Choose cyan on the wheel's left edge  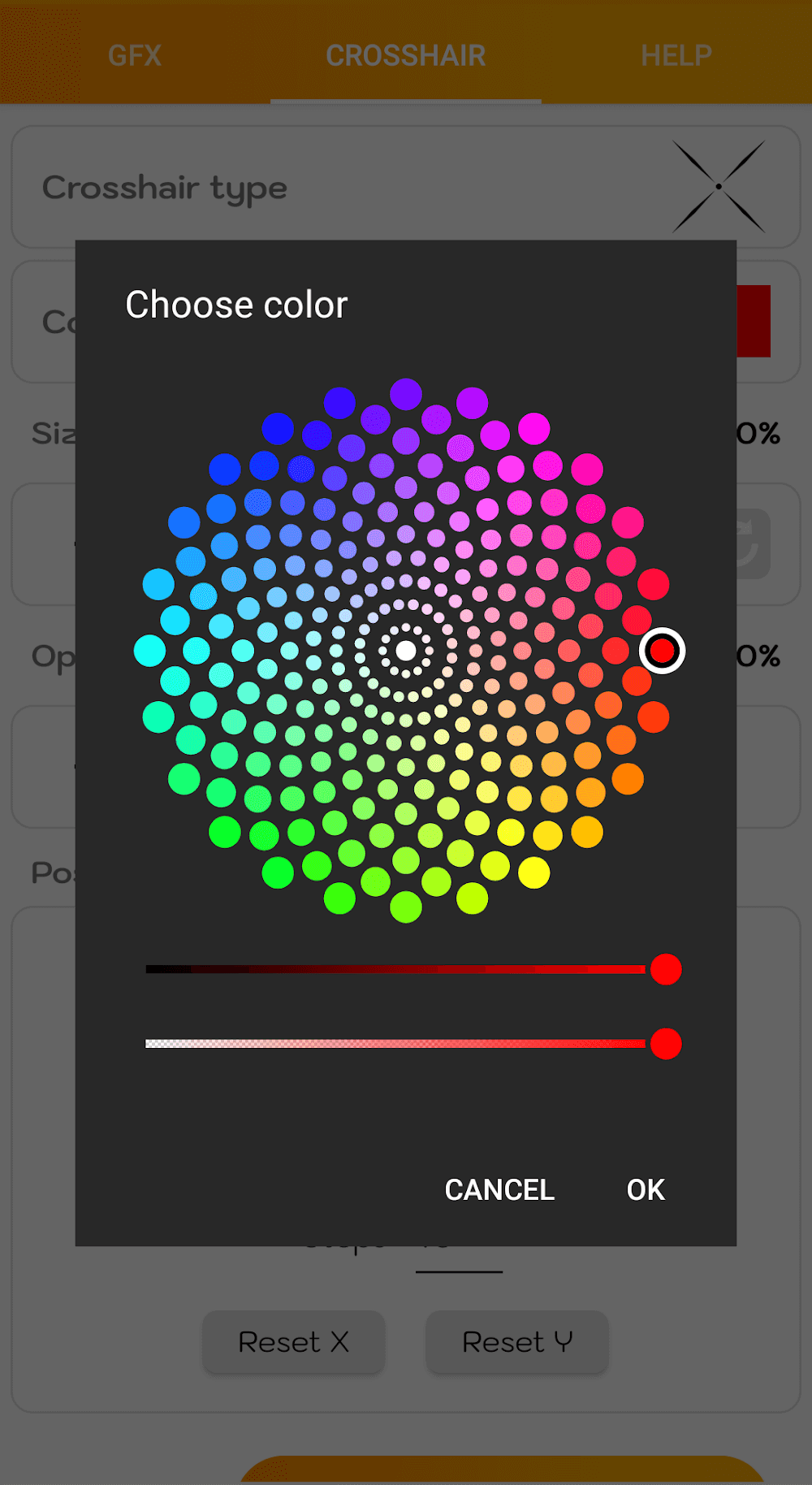(149, 651)
